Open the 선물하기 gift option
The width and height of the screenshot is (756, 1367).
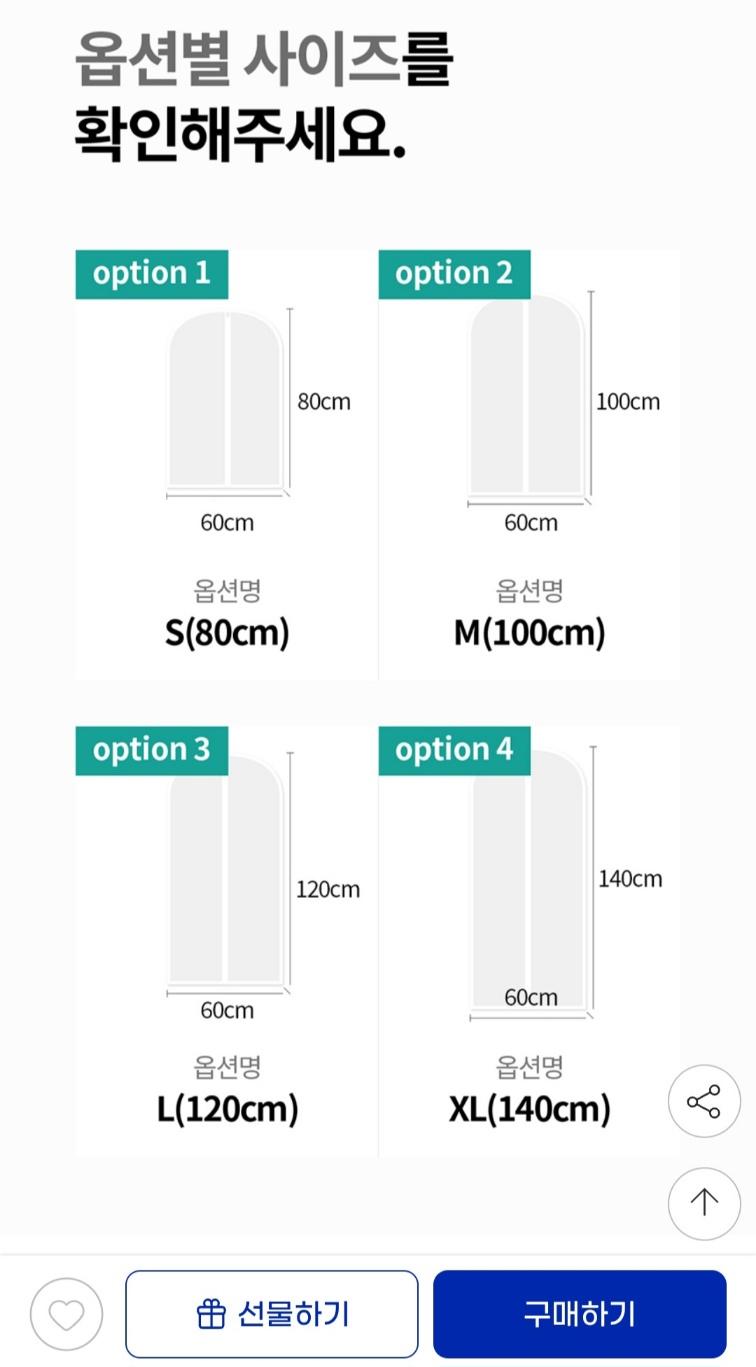272,1313
